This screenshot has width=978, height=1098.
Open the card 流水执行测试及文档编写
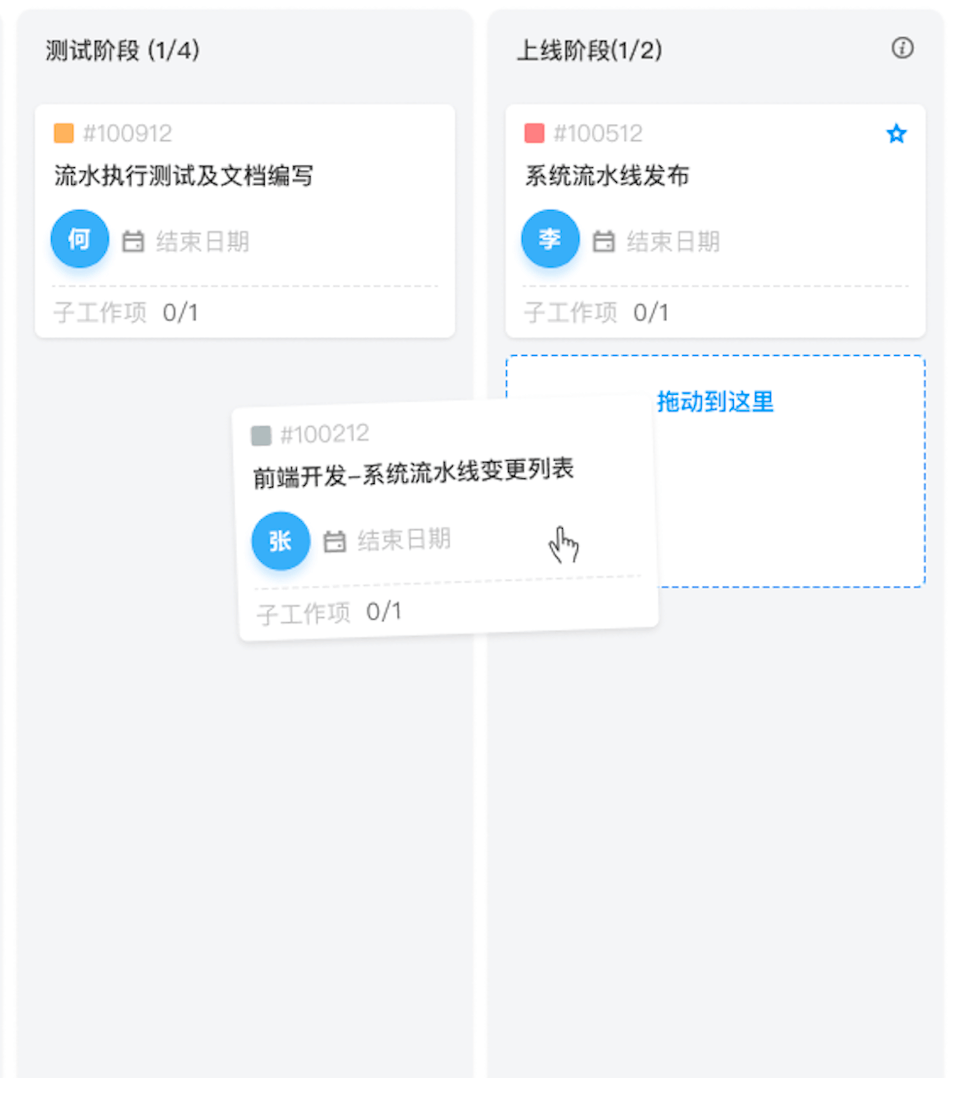[x=183, y=177]
